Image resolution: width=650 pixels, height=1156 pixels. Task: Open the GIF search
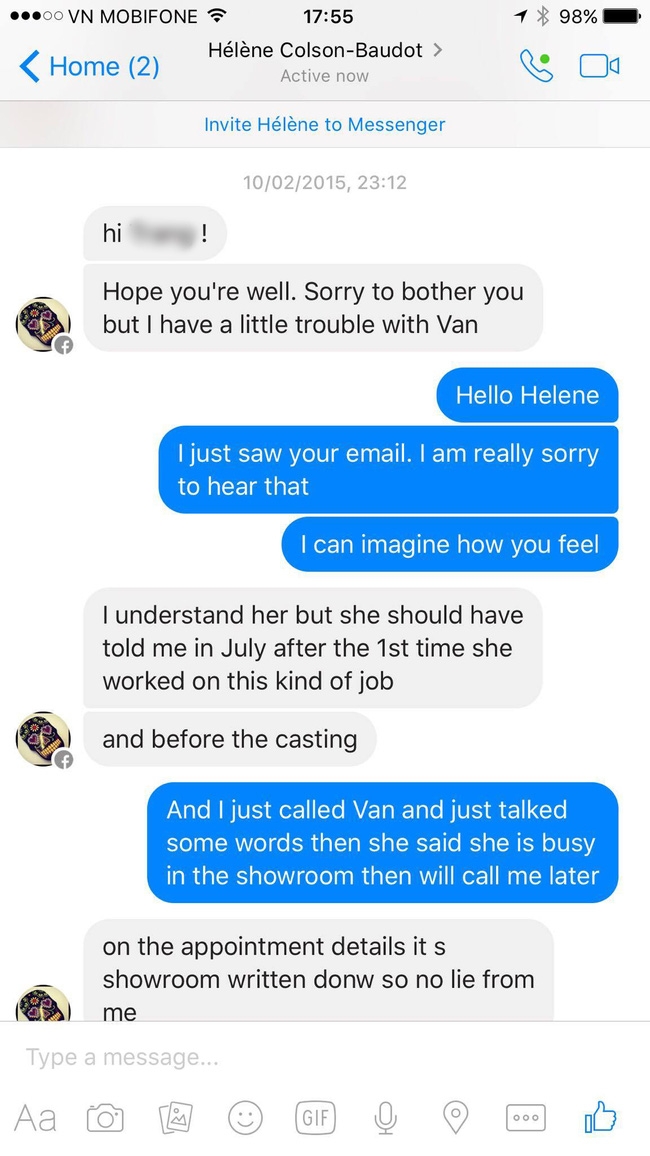pos(315,1117)
